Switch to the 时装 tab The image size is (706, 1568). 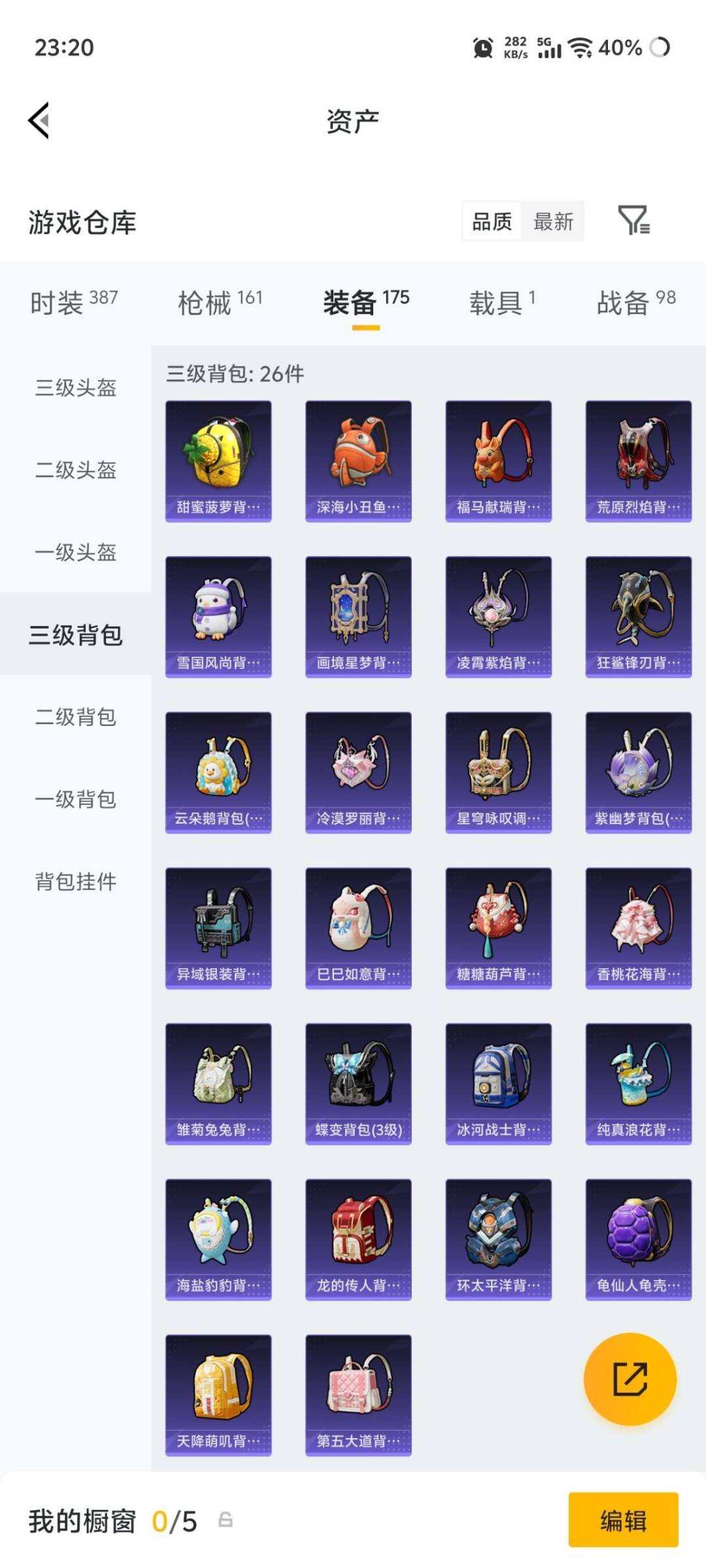[x=74, y=302]
